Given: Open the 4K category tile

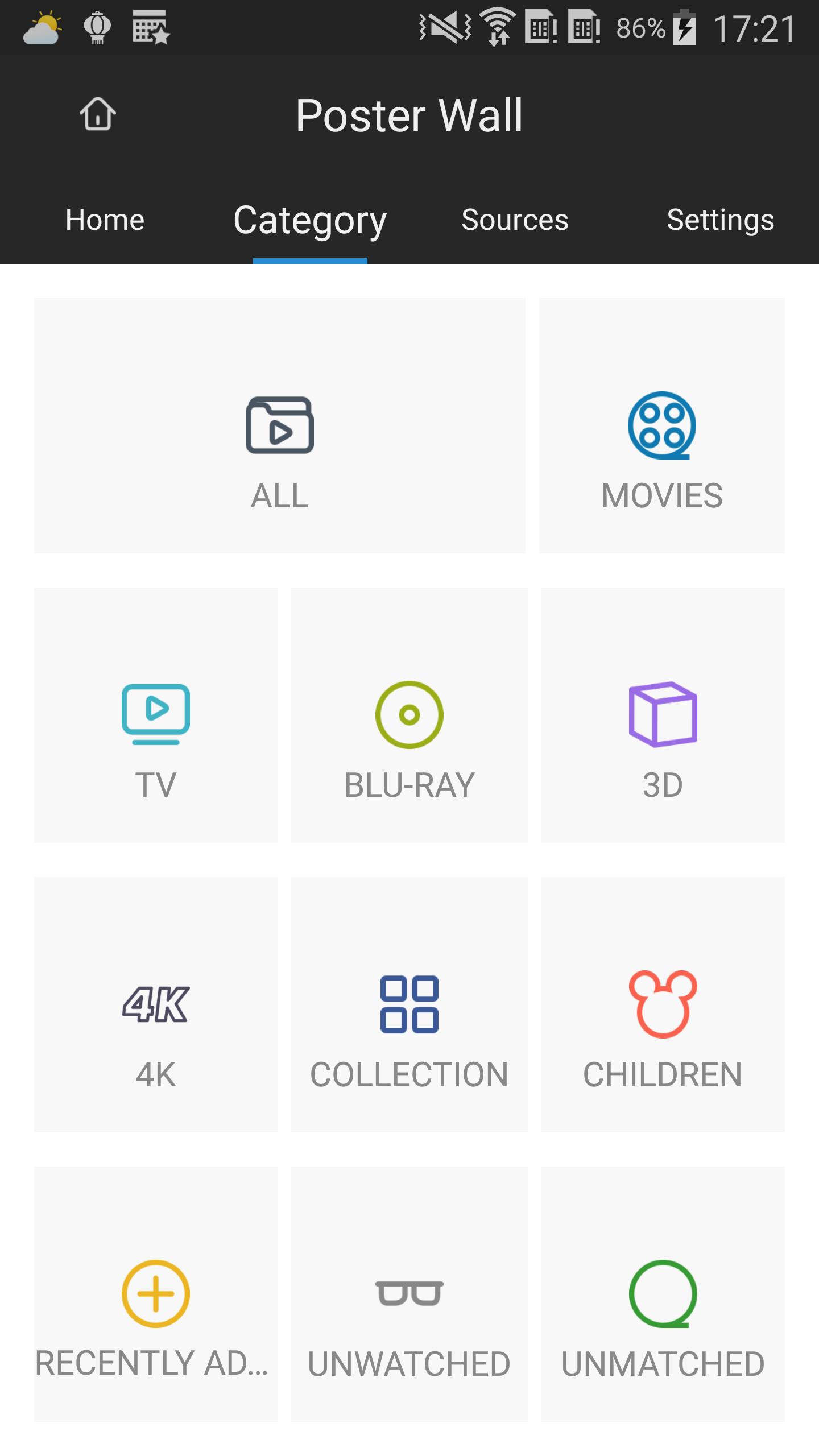Looking at the screenshot, I should coord(156,1004).
